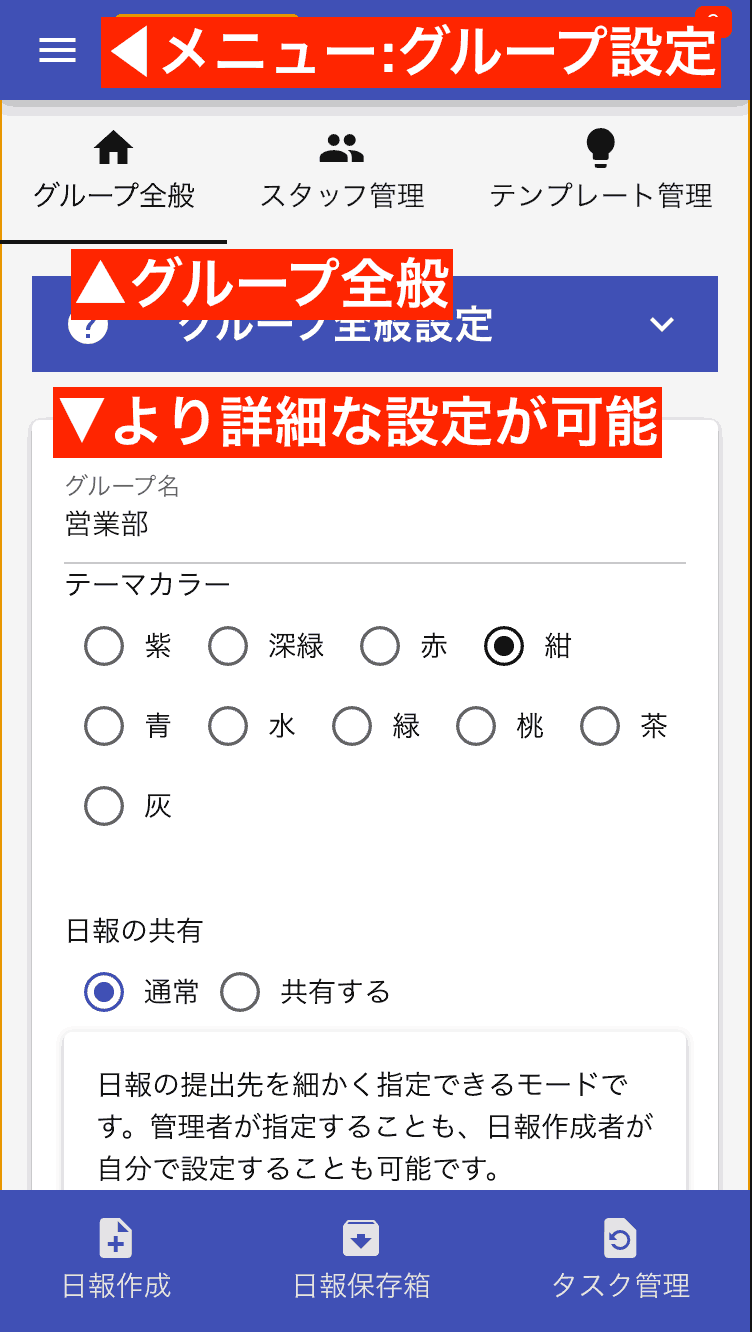Click the help question-mark icon in グループ全般設定 header
The height and width of the screenshot is (1332, 752).
coord(88,325)
